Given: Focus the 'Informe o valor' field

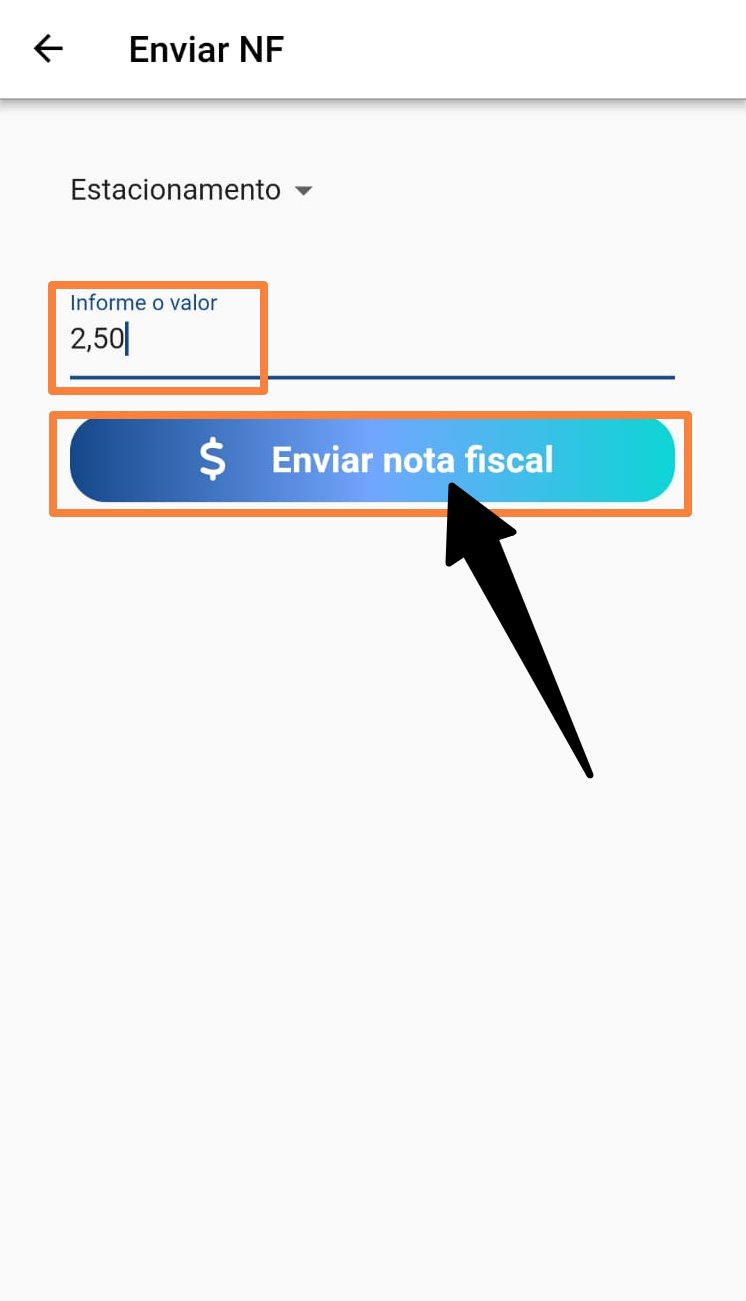Looking at the screenshot, I should pyautogui.click(x=372, y=335).
